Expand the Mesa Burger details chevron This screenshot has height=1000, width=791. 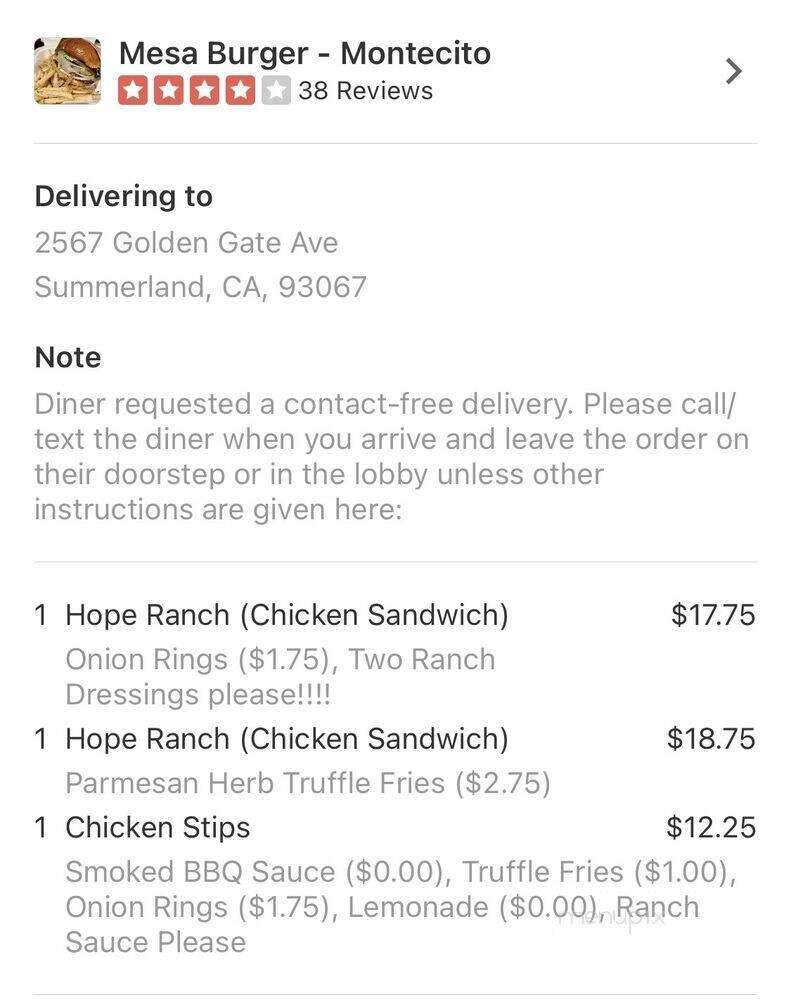click(x=734, y=71)
